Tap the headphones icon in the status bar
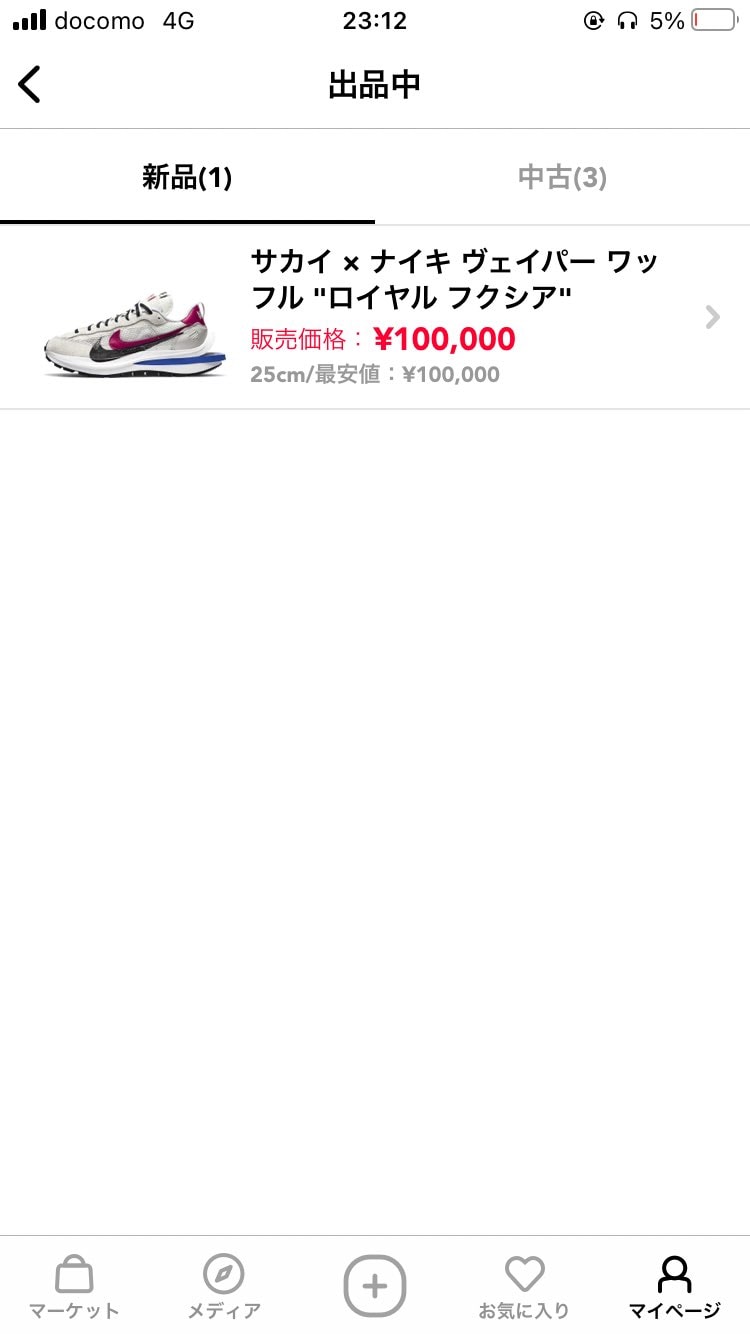This screenshot has width=750, height=1334. (x=625, y=20)
